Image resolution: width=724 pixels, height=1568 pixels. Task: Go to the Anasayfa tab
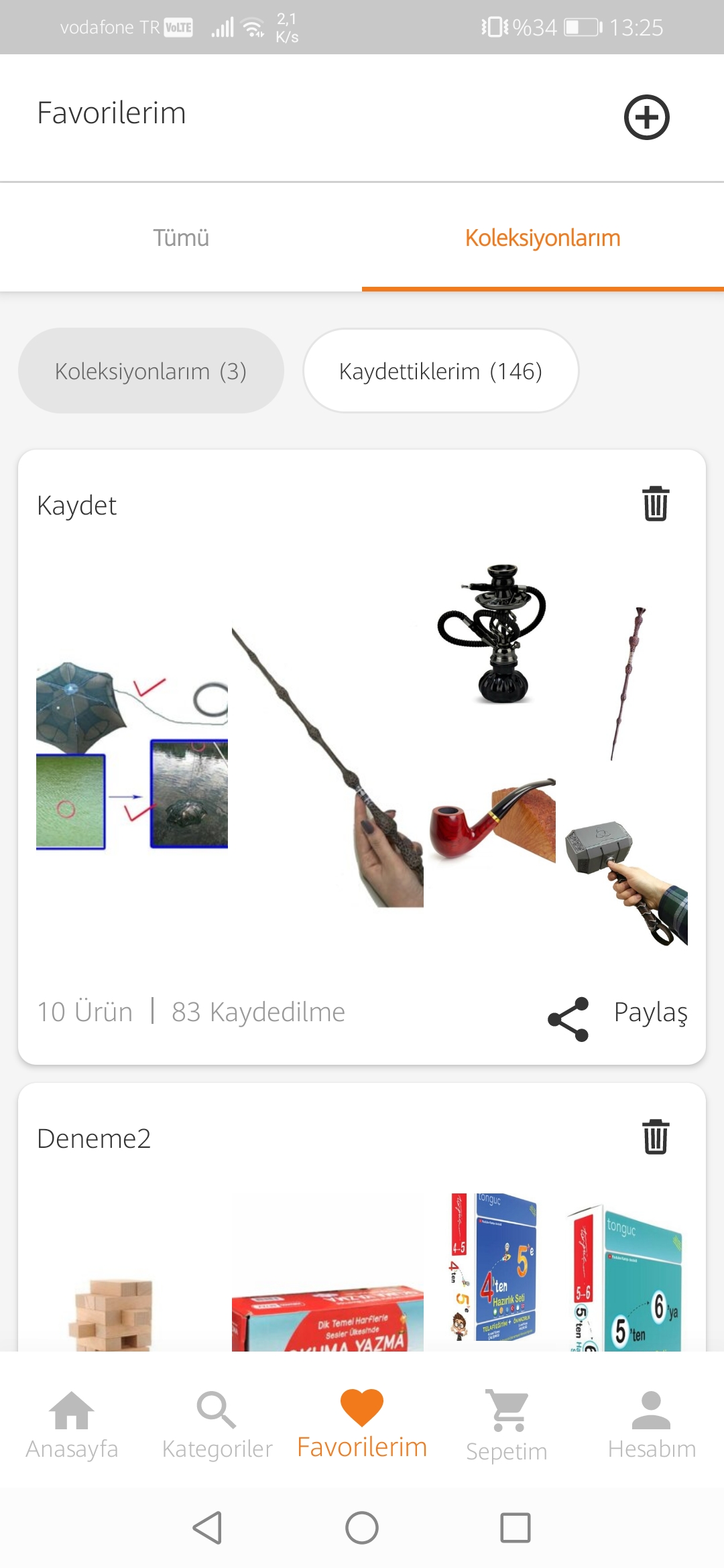coord(72,1424)
